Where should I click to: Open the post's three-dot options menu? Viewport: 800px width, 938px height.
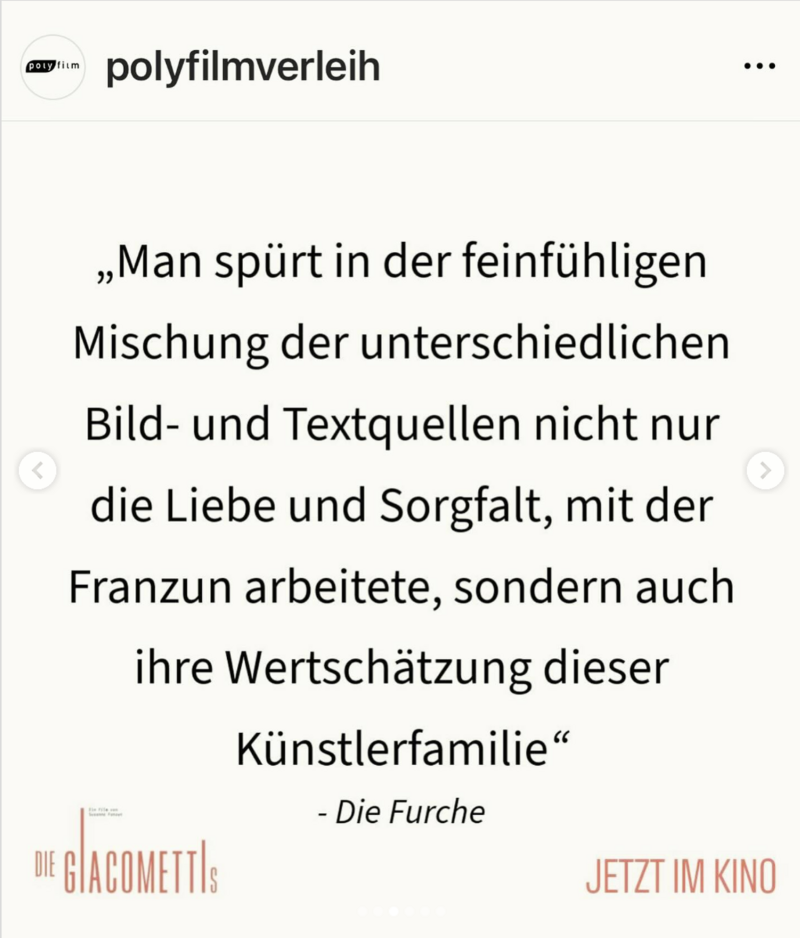click(760, 67)
